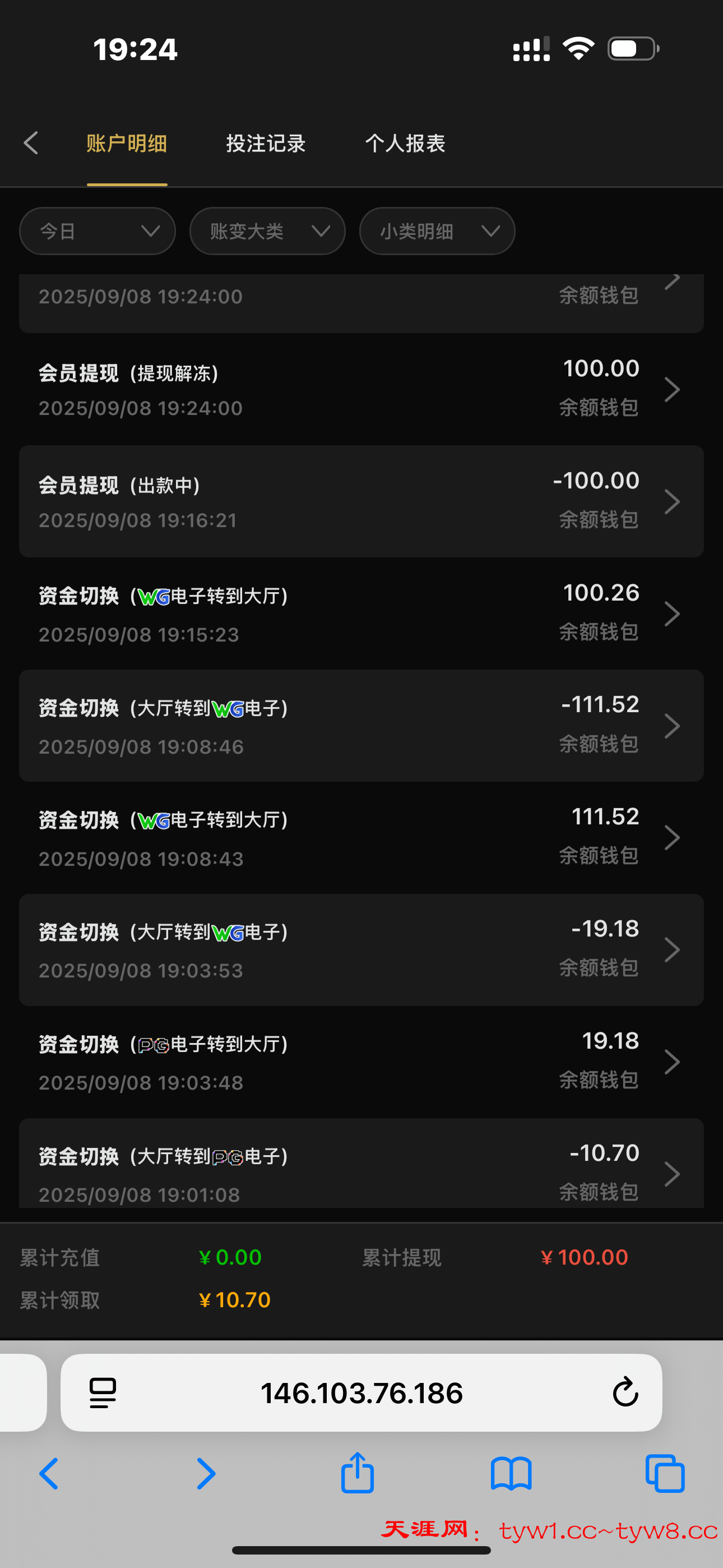Tap the 146.103.76.186 address bar
This screenshot has height=1568, width=723.
[x=361, y=1392]
